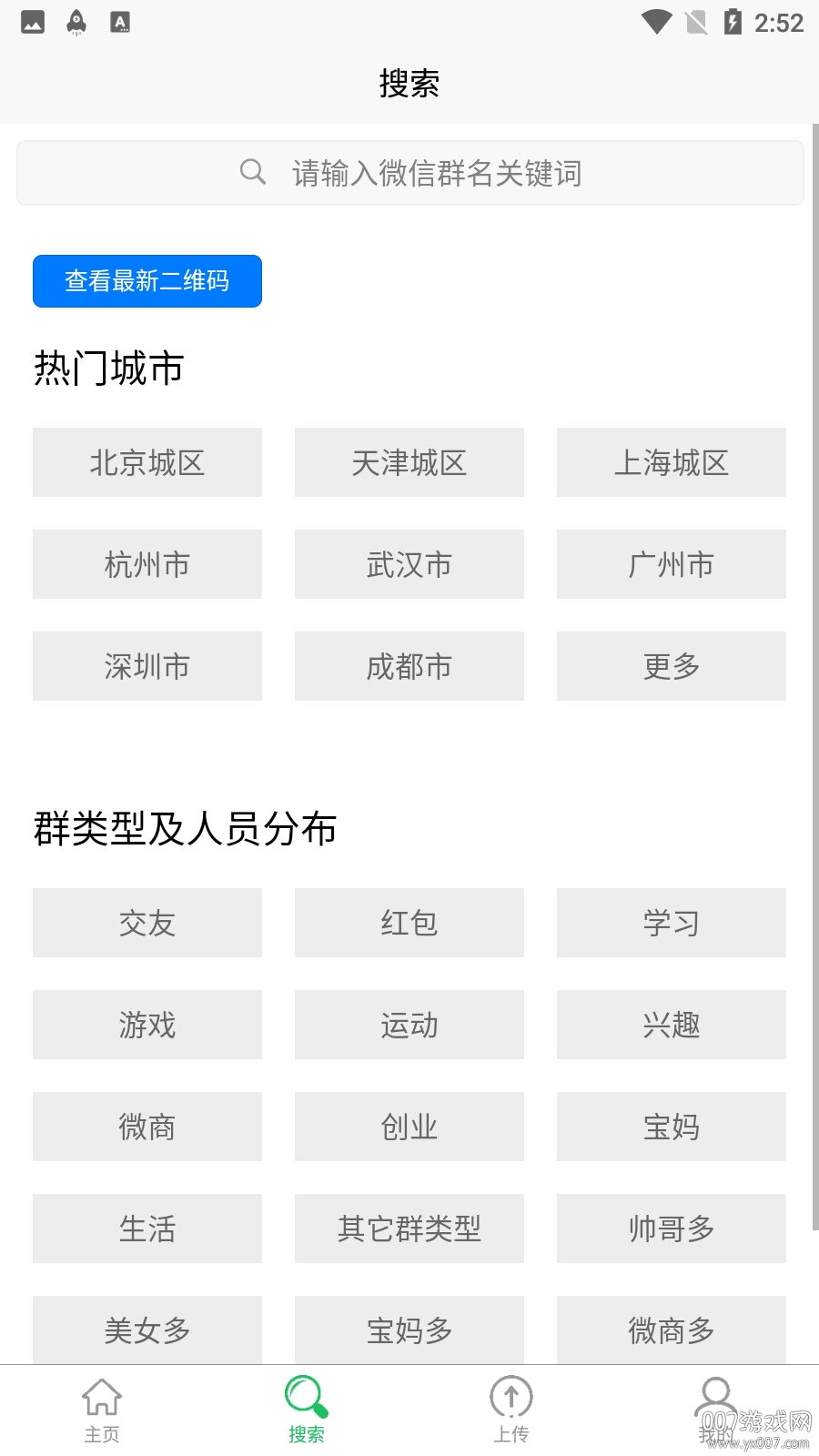
Task: Choose the 兴趣 group type
Action: (x=672, y=1025)
